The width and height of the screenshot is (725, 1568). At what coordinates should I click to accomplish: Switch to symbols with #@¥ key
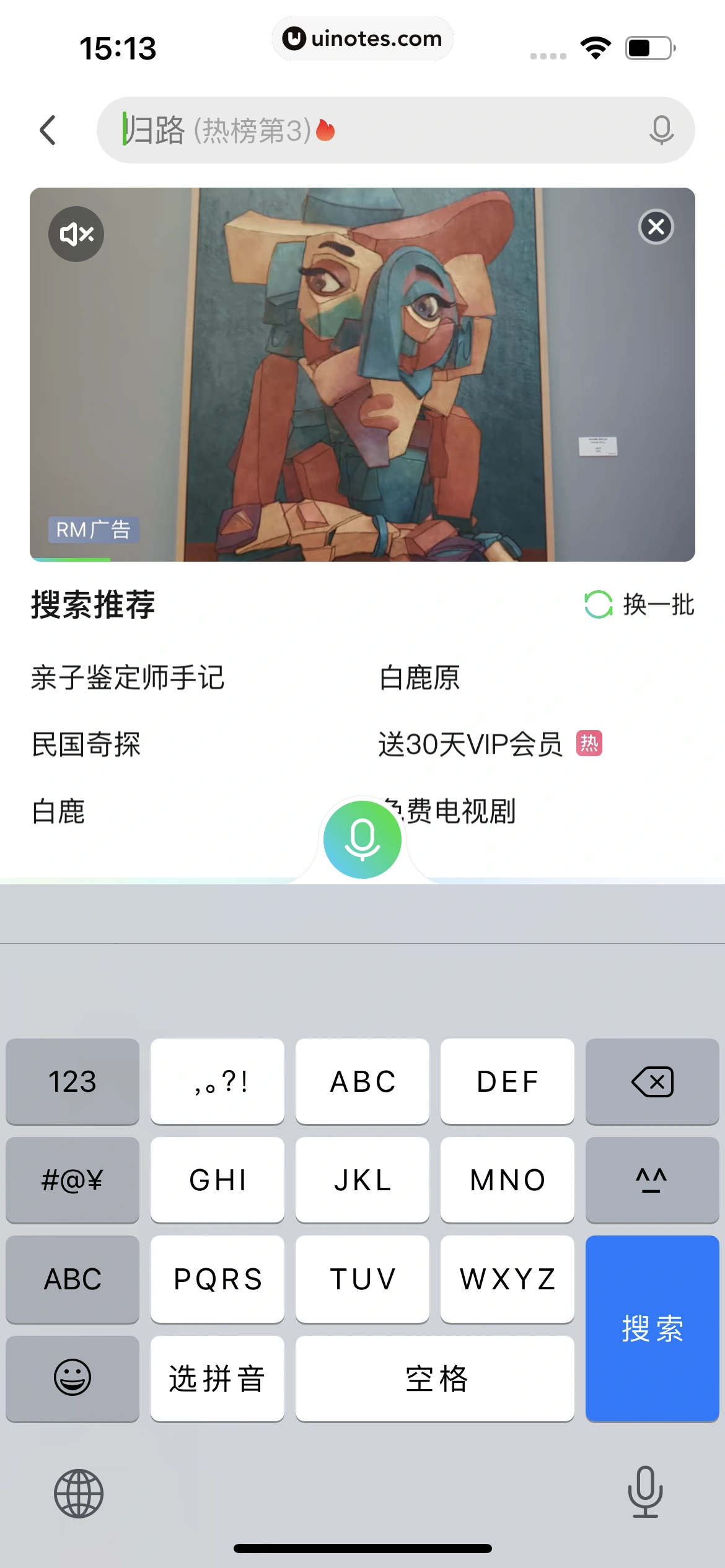click(71, 1180)
